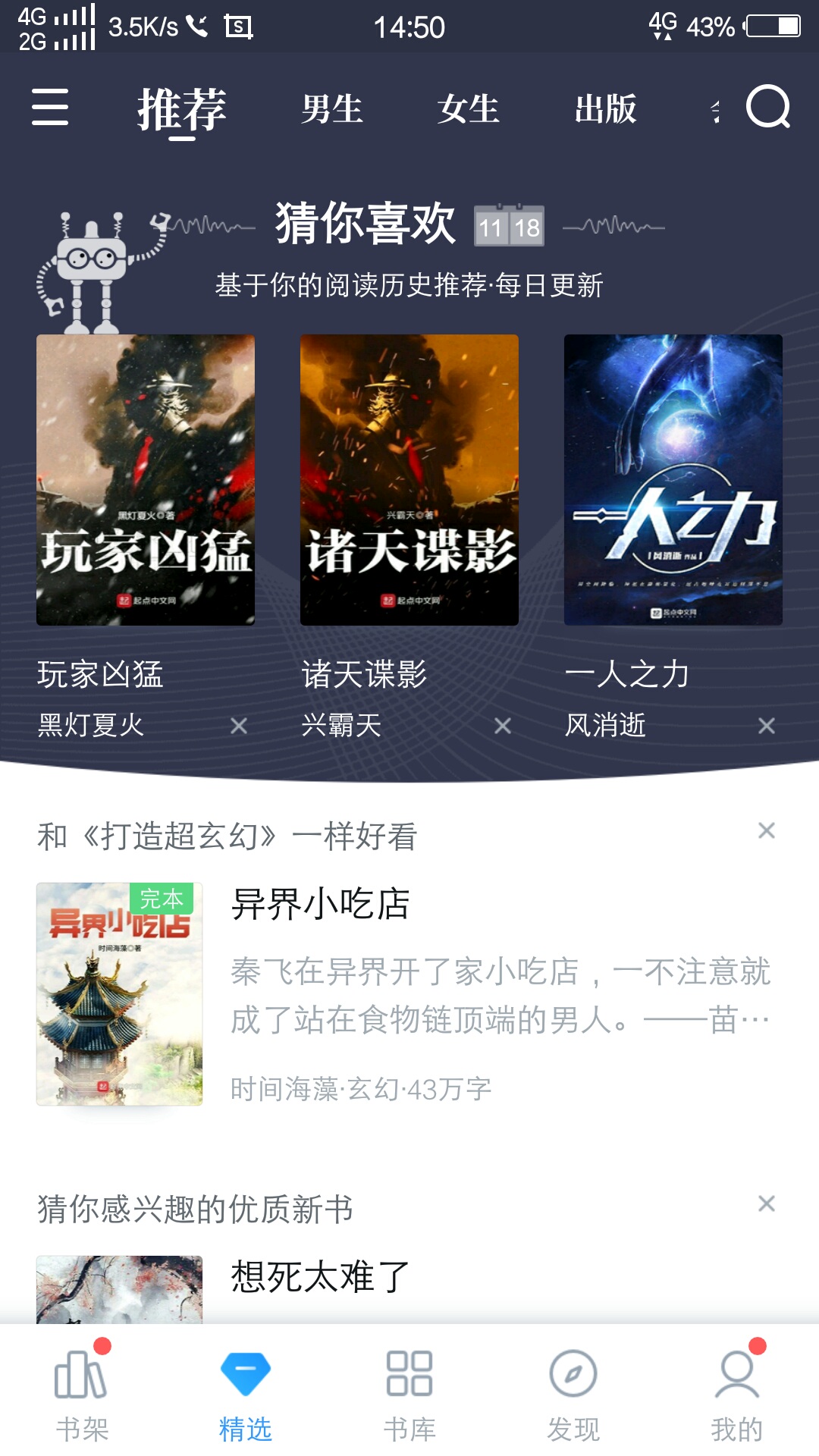This screenshot has height=1456, width=819.
Task: Switch to the 女生 tab
Action: [x=469, y=108]
